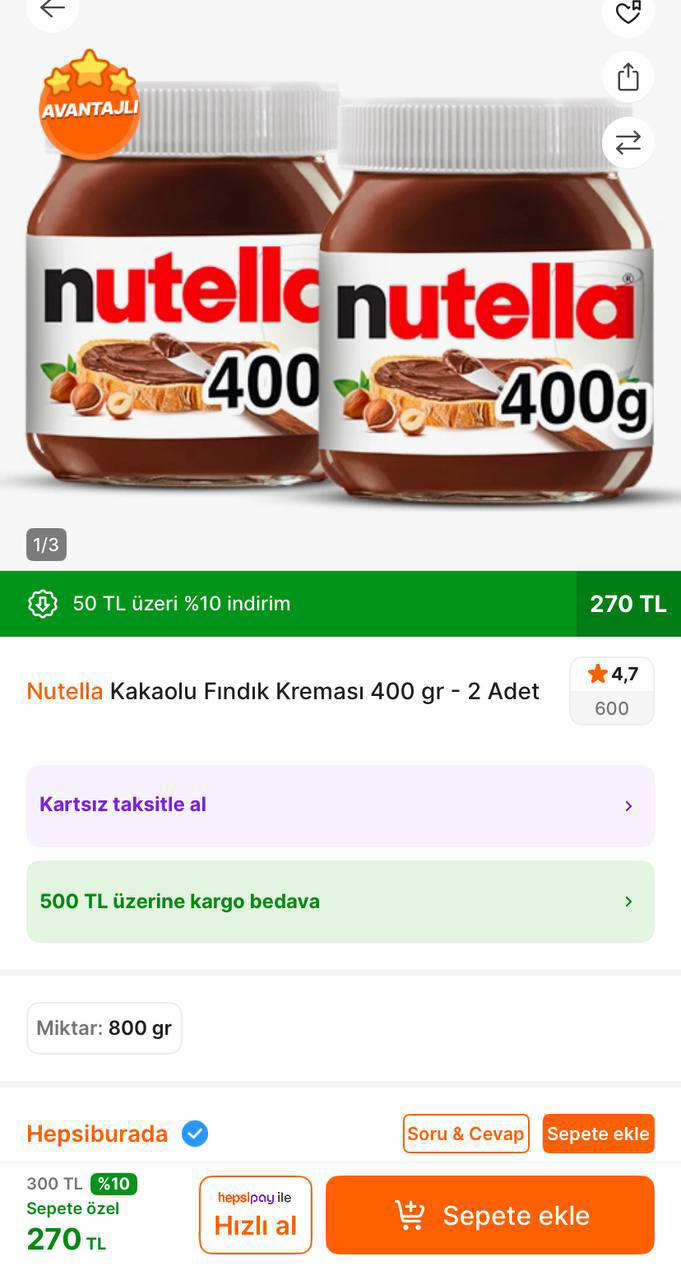
Task: Share this Nutella product
Action: coord(628,77)
